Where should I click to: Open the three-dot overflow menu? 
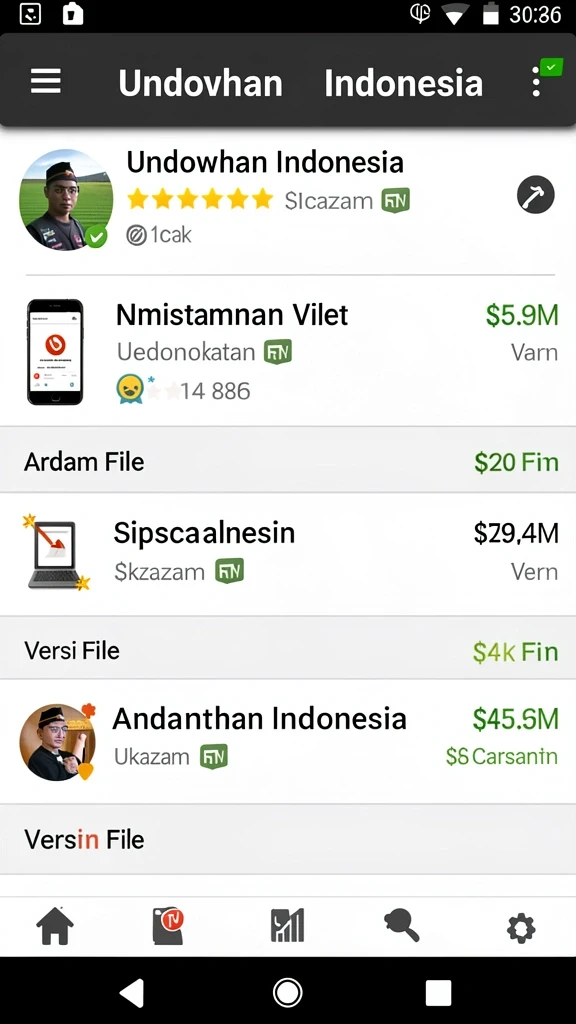pos(536,82)
